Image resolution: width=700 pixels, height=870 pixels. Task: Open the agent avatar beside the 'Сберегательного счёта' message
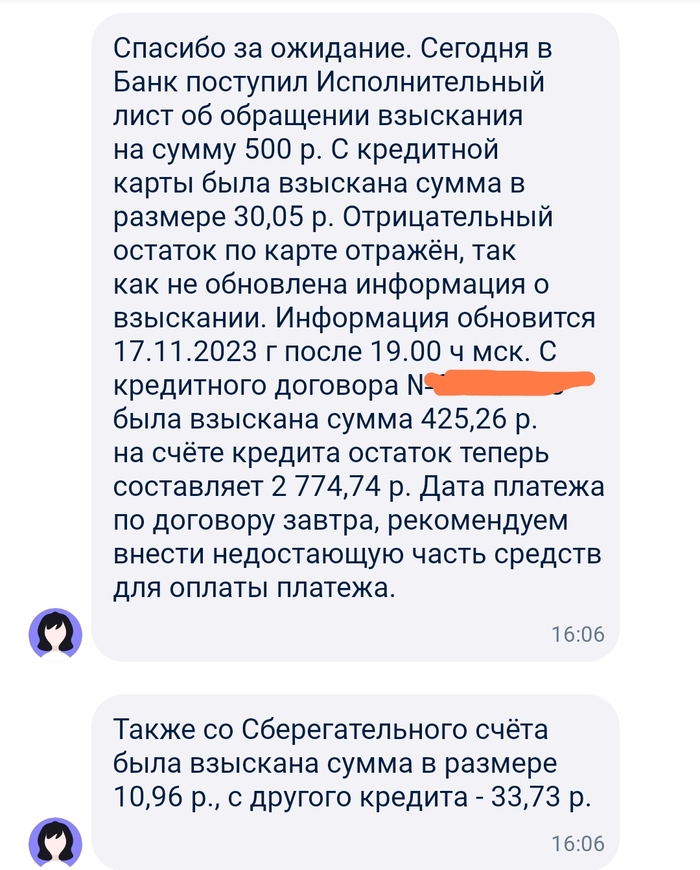(x=55, y=842)
